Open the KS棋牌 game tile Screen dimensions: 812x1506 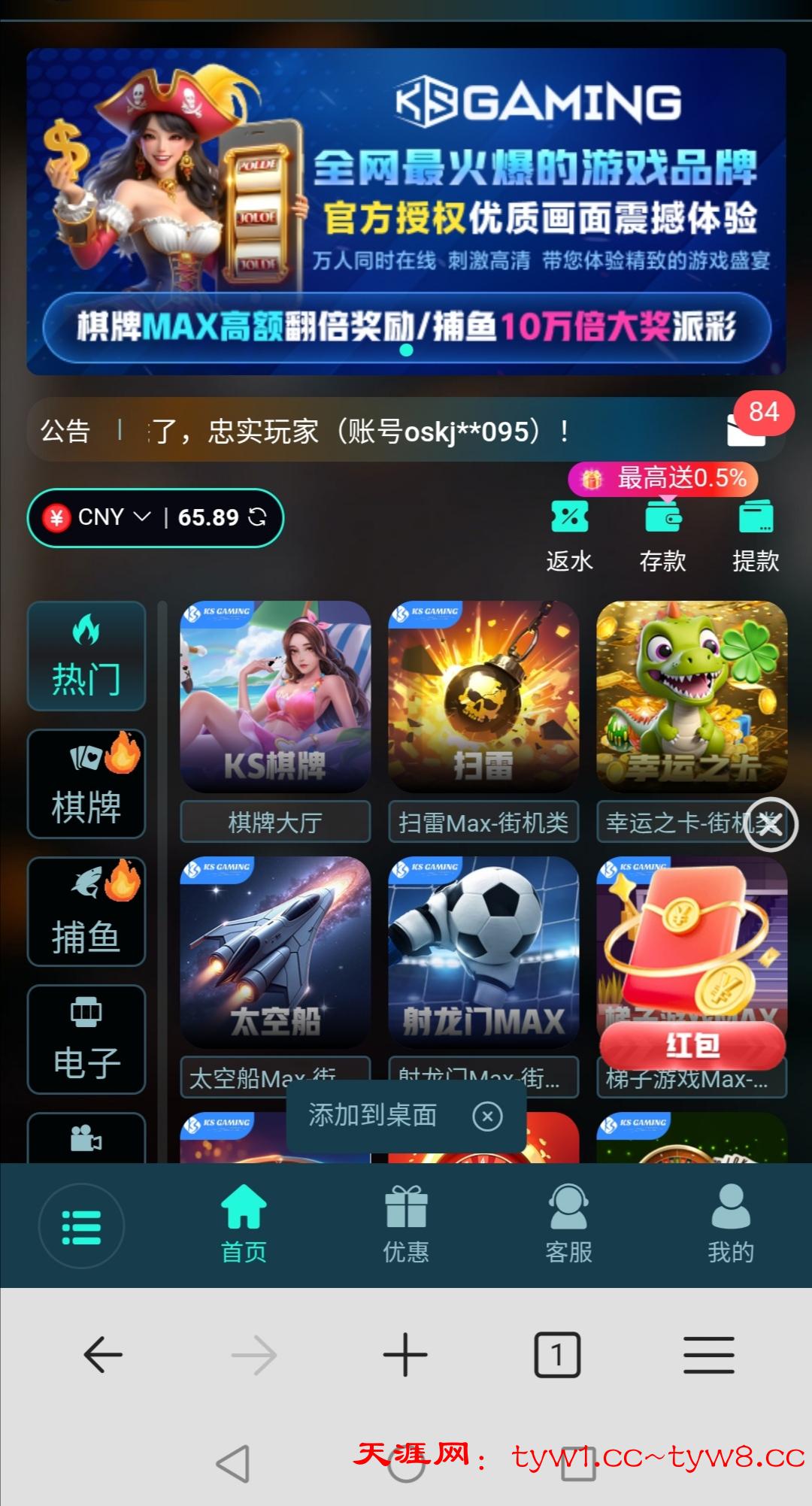(275, 696)
